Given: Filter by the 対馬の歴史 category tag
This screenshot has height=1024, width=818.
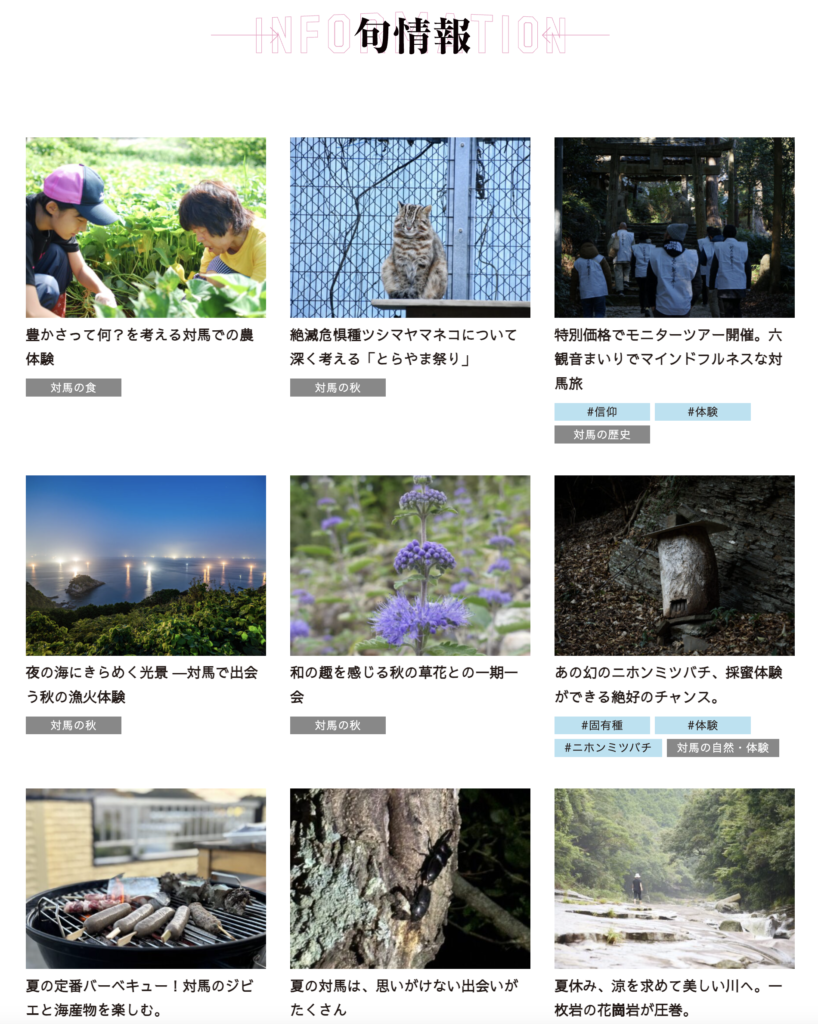Looking at the screenshot, I should point(602,435).
